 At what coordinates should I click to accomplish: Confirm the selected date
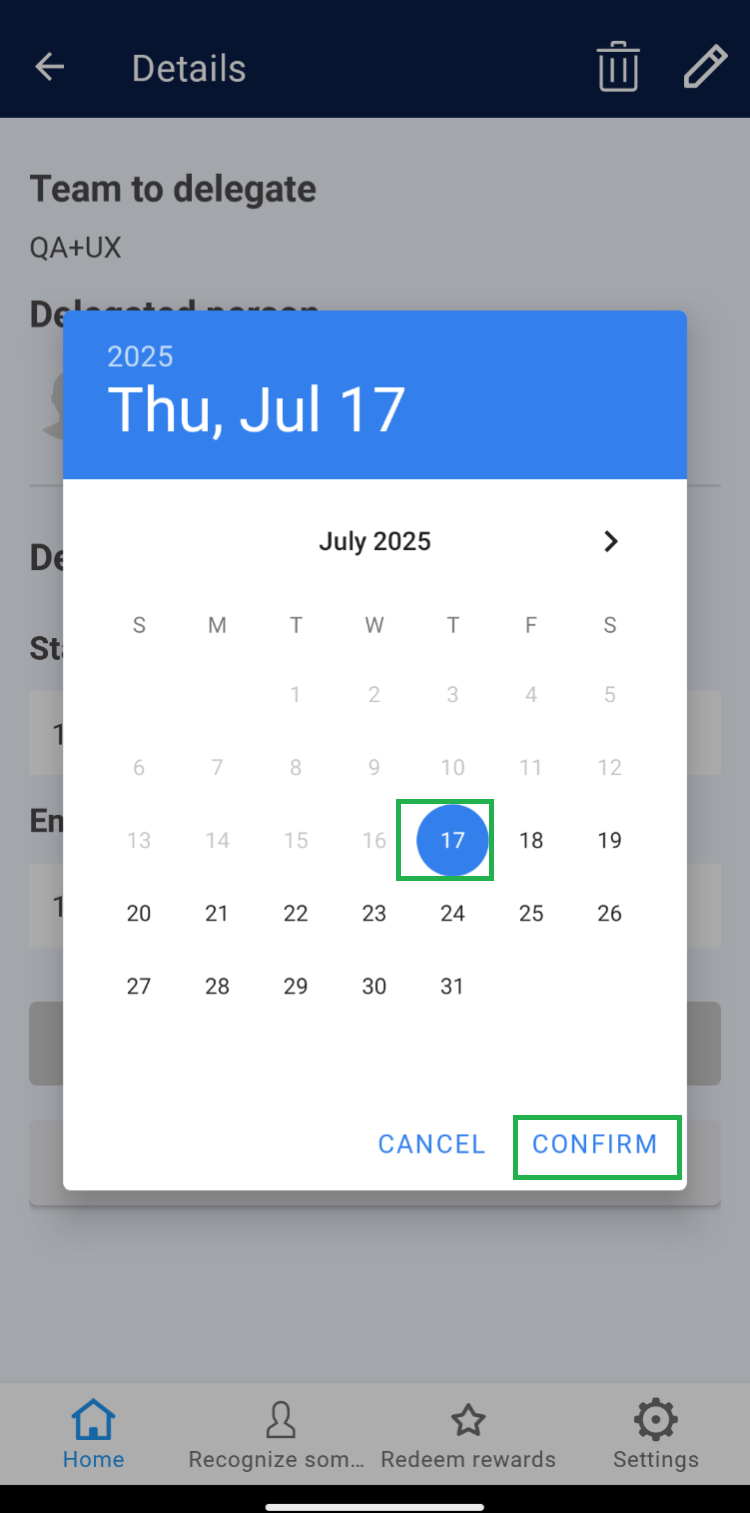[595, 1144]
